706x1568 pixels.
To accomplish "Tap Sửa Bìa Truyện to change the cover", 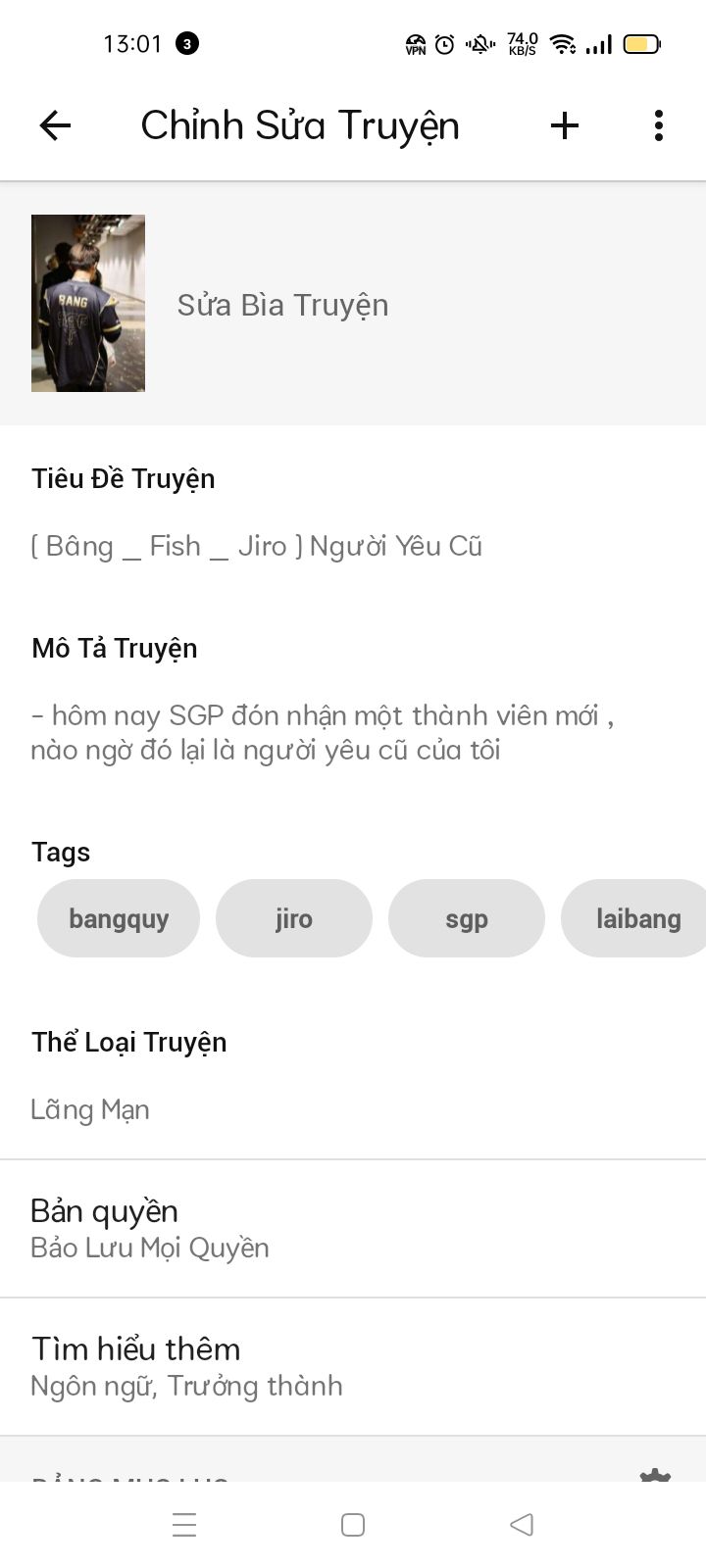I will [x=282, y=305].
